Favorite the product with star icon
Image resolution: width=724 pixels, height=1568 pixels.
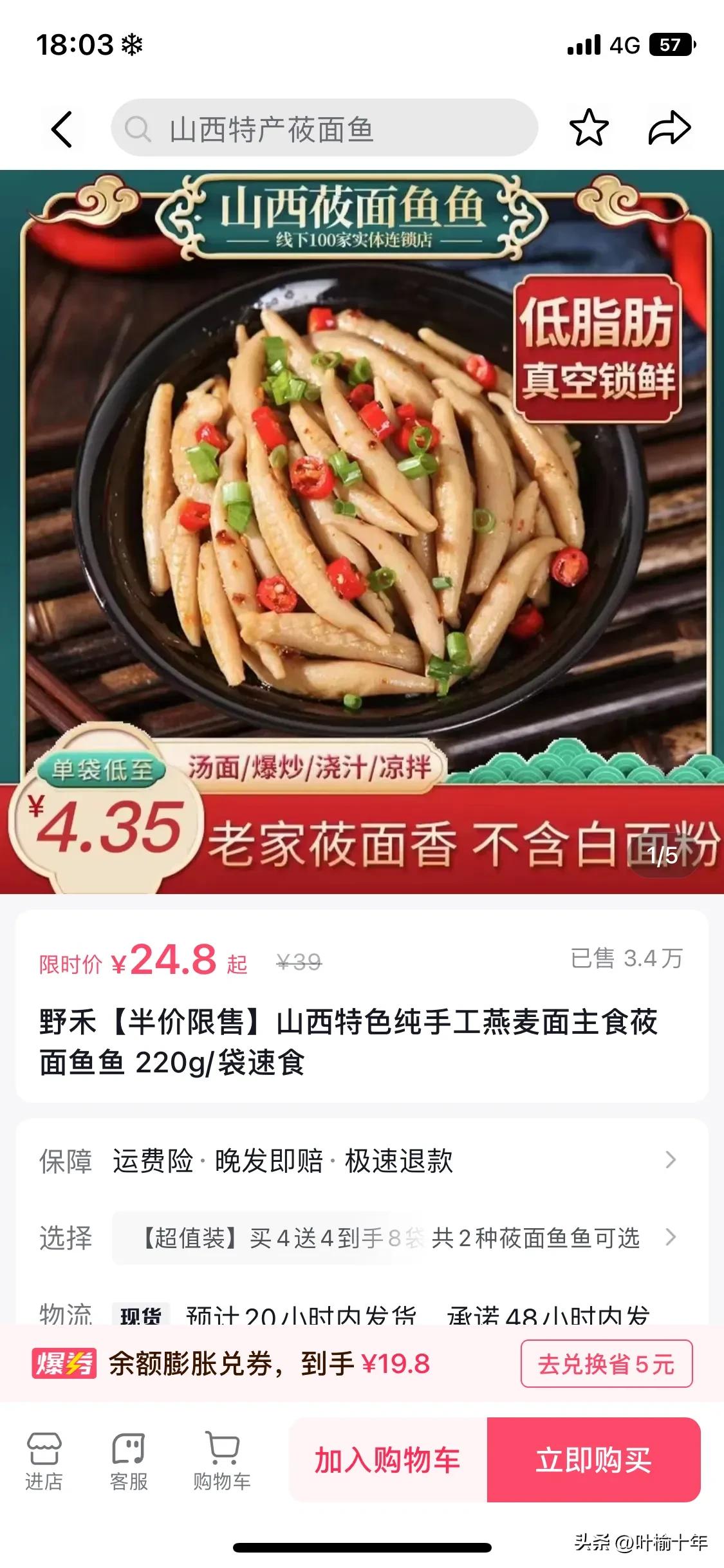588,127
